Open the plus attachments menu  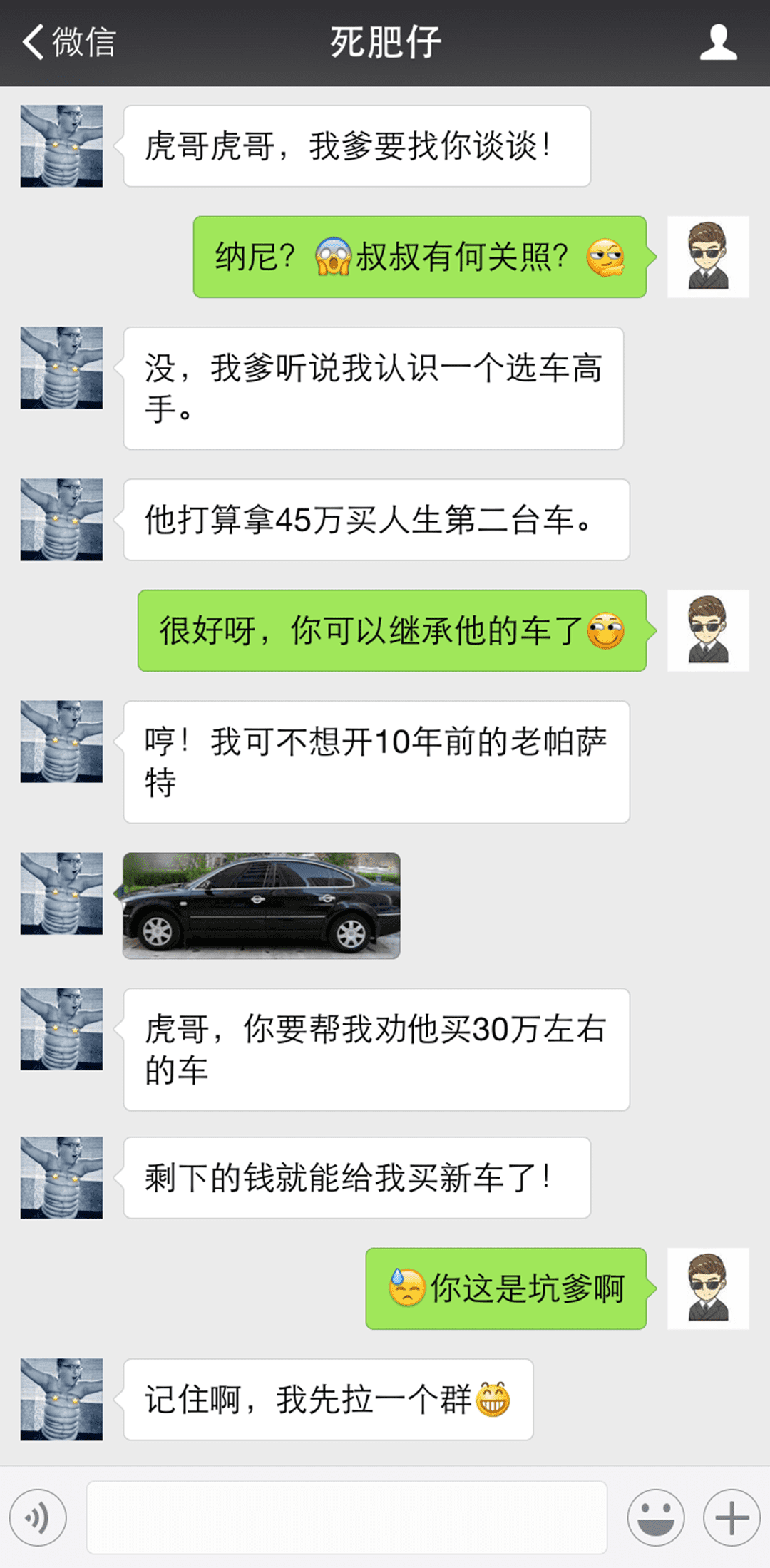(731, 1517)
